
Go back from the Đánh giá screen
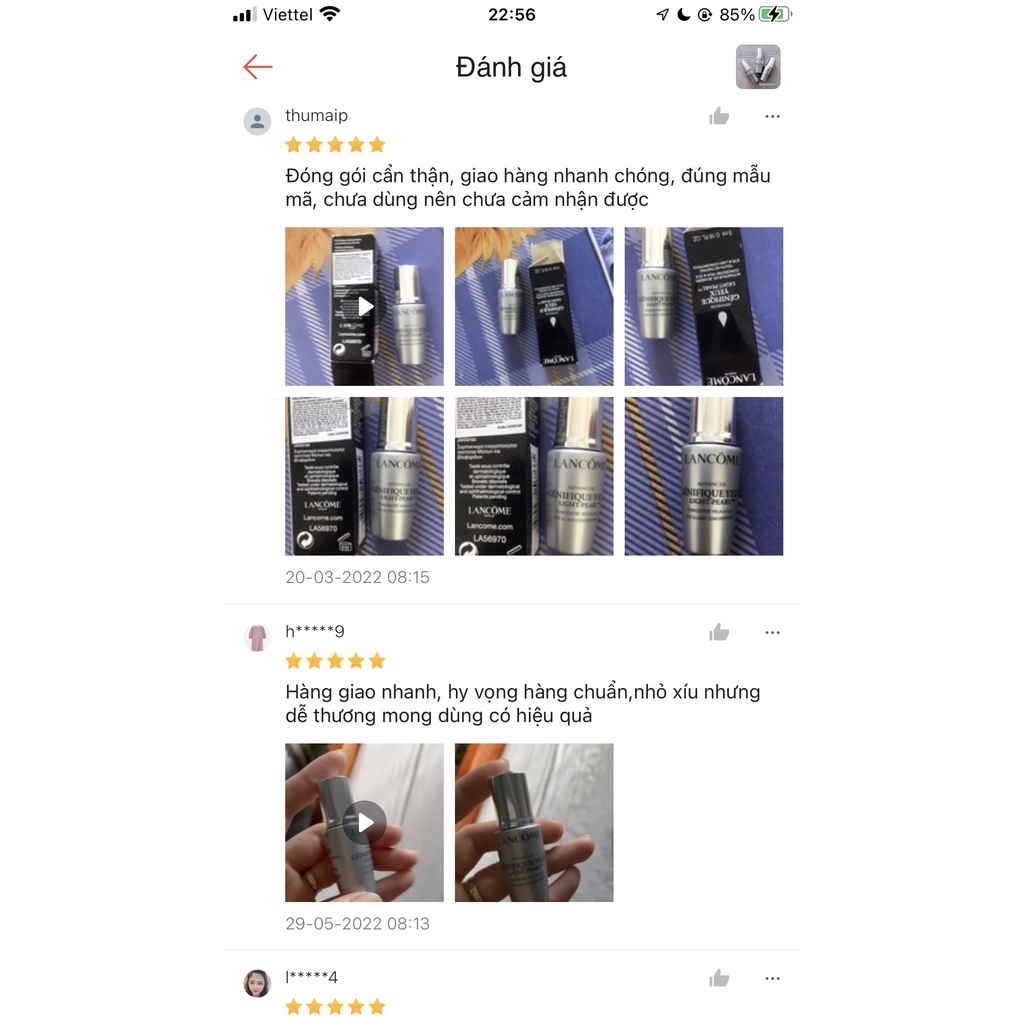click(258, 67)
